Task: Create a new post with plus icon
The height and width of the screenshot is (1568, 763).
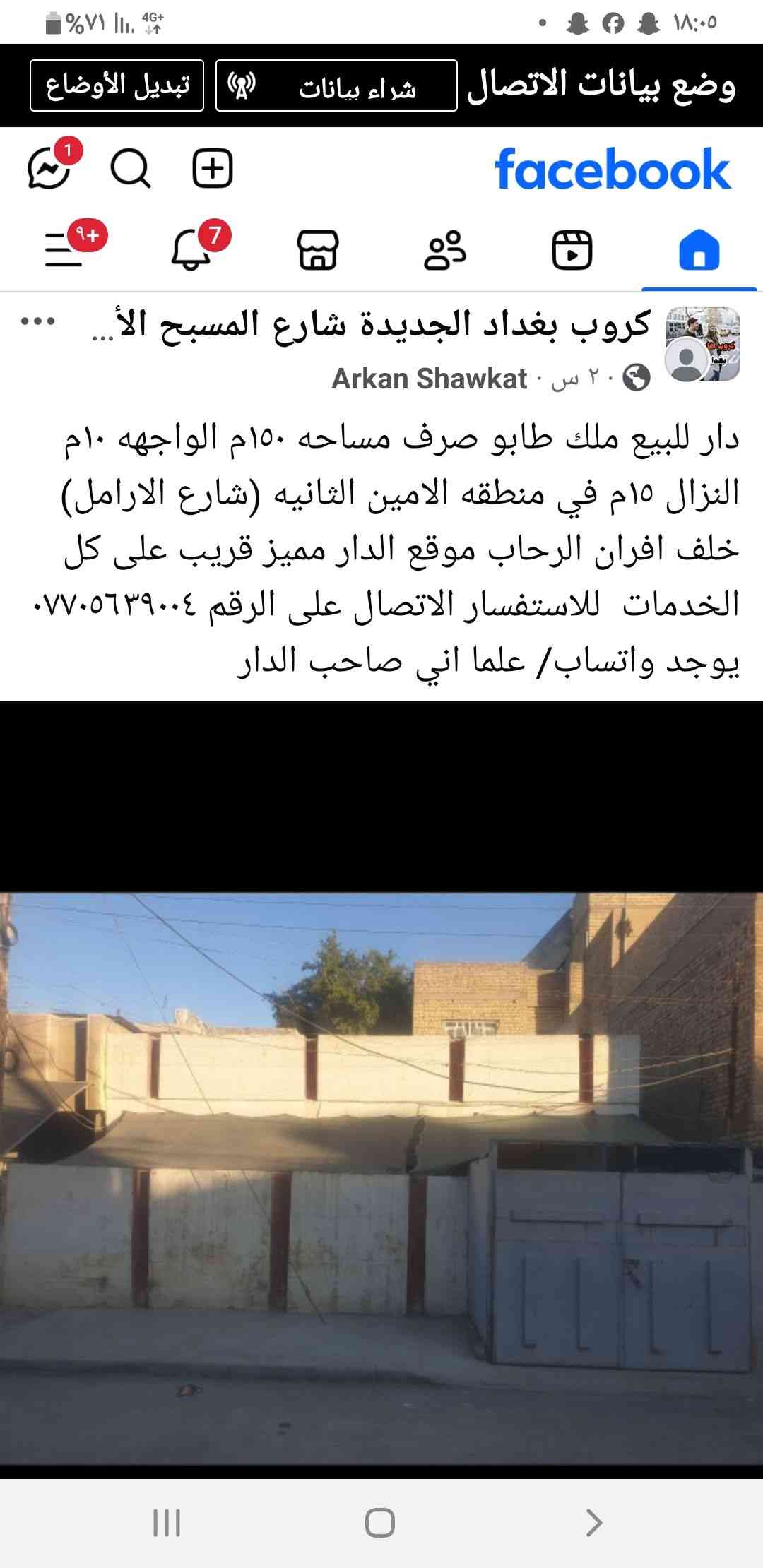Action: [x=213, y=170]
